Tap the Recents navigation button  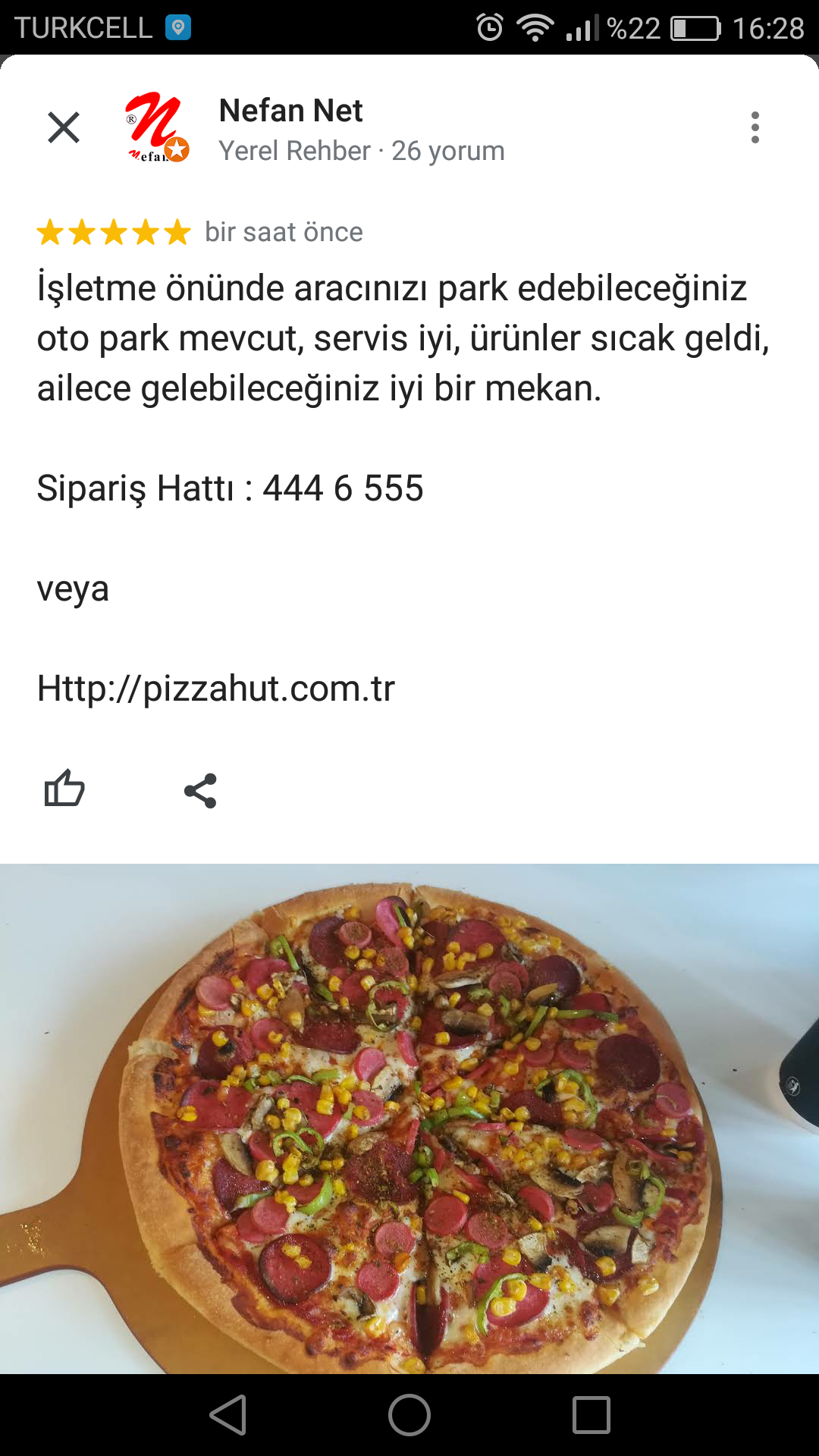click(591, 1412)
